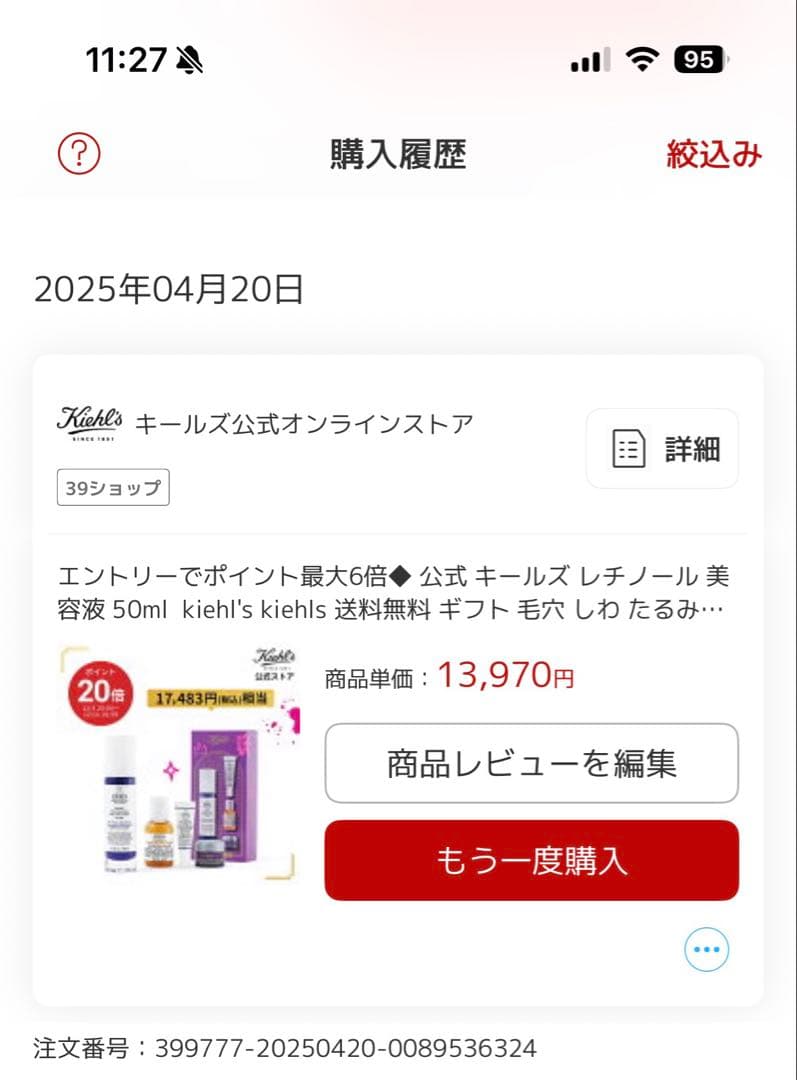Screen dimensions: 797x1080
Task: Open the 絞込み filter options
Action: [714, 155]
